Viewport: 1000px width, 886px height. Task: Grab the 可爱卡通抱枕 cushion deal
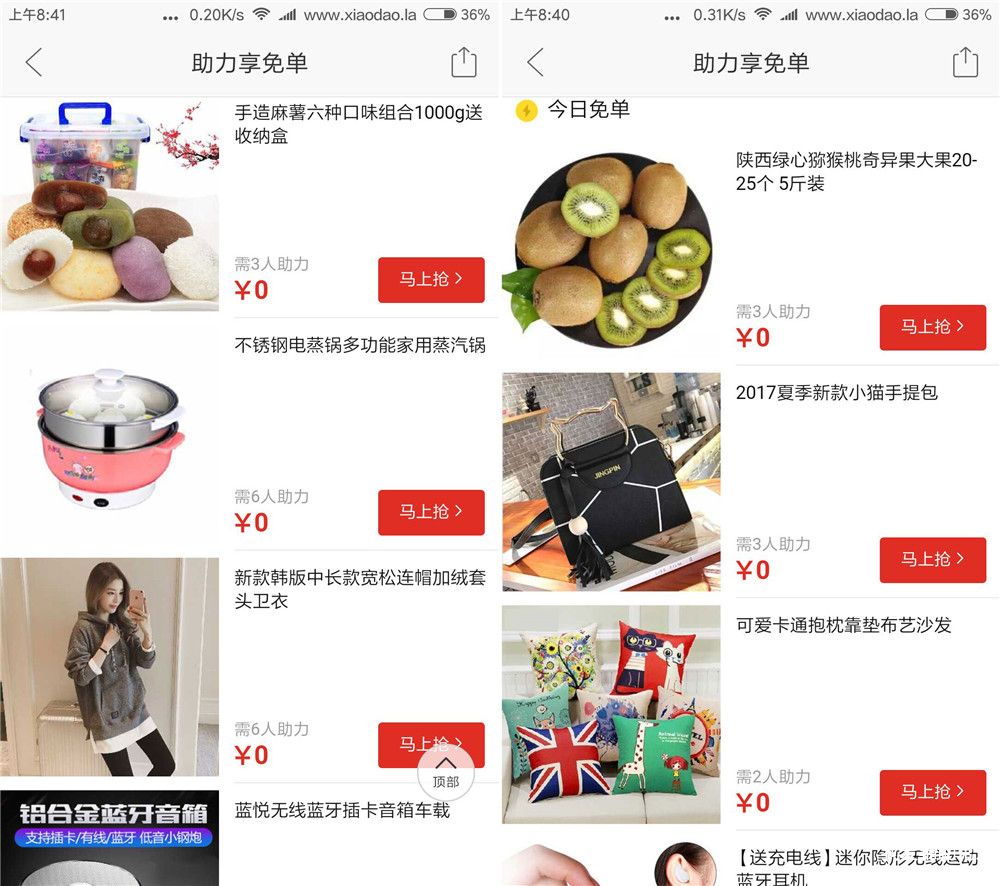(932, 792)
